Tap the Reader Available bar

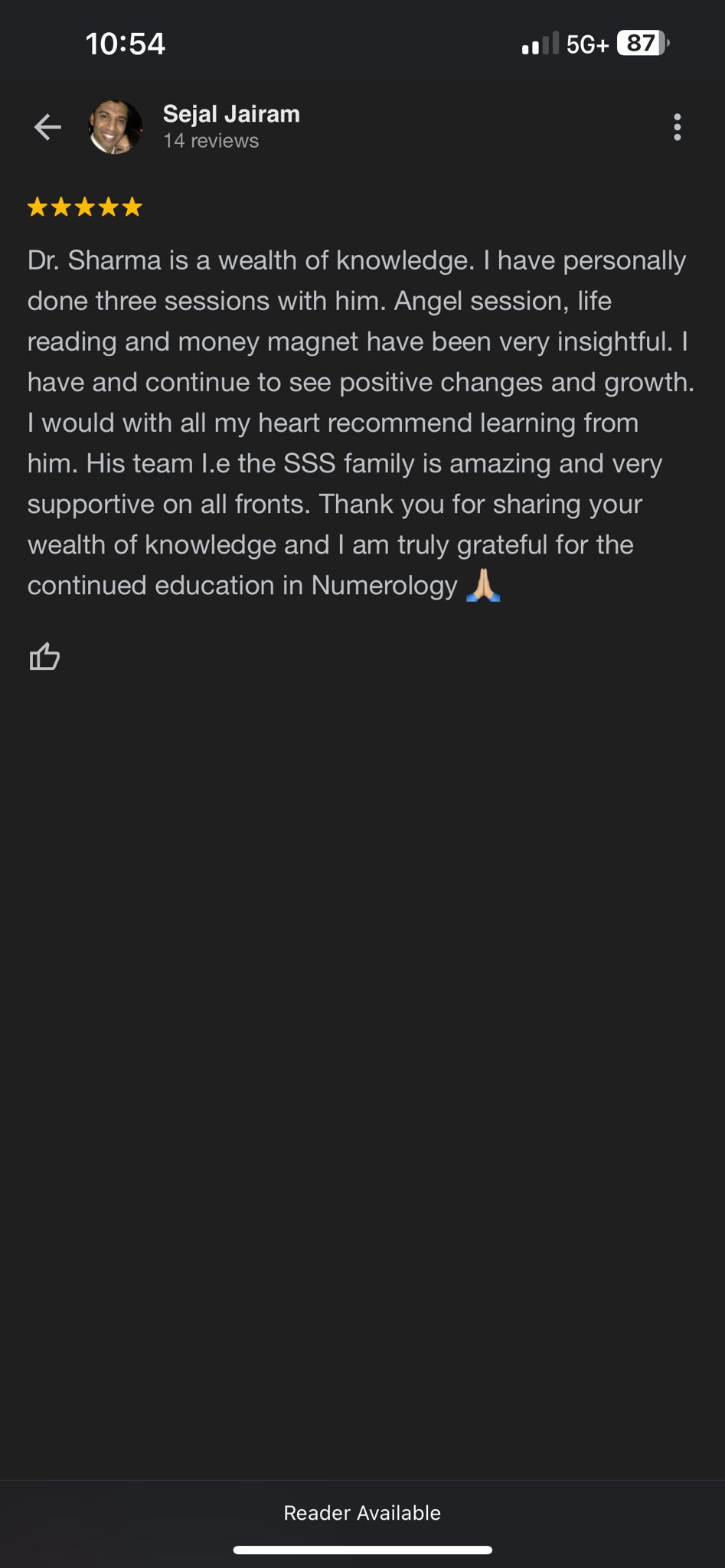pyautogui.click(x=362, y=1513)
